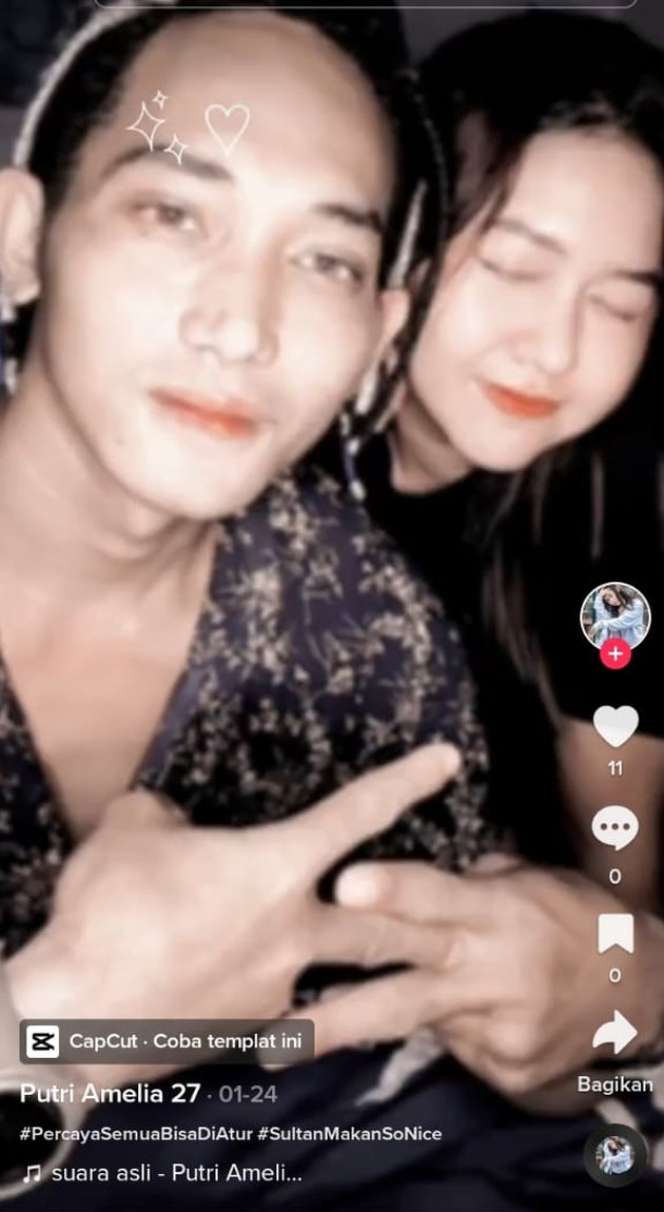Bookmark this video
Image resolution: width=664 pixels, height=1212 pixels.
pyautogui.click(x=615, y=932)
